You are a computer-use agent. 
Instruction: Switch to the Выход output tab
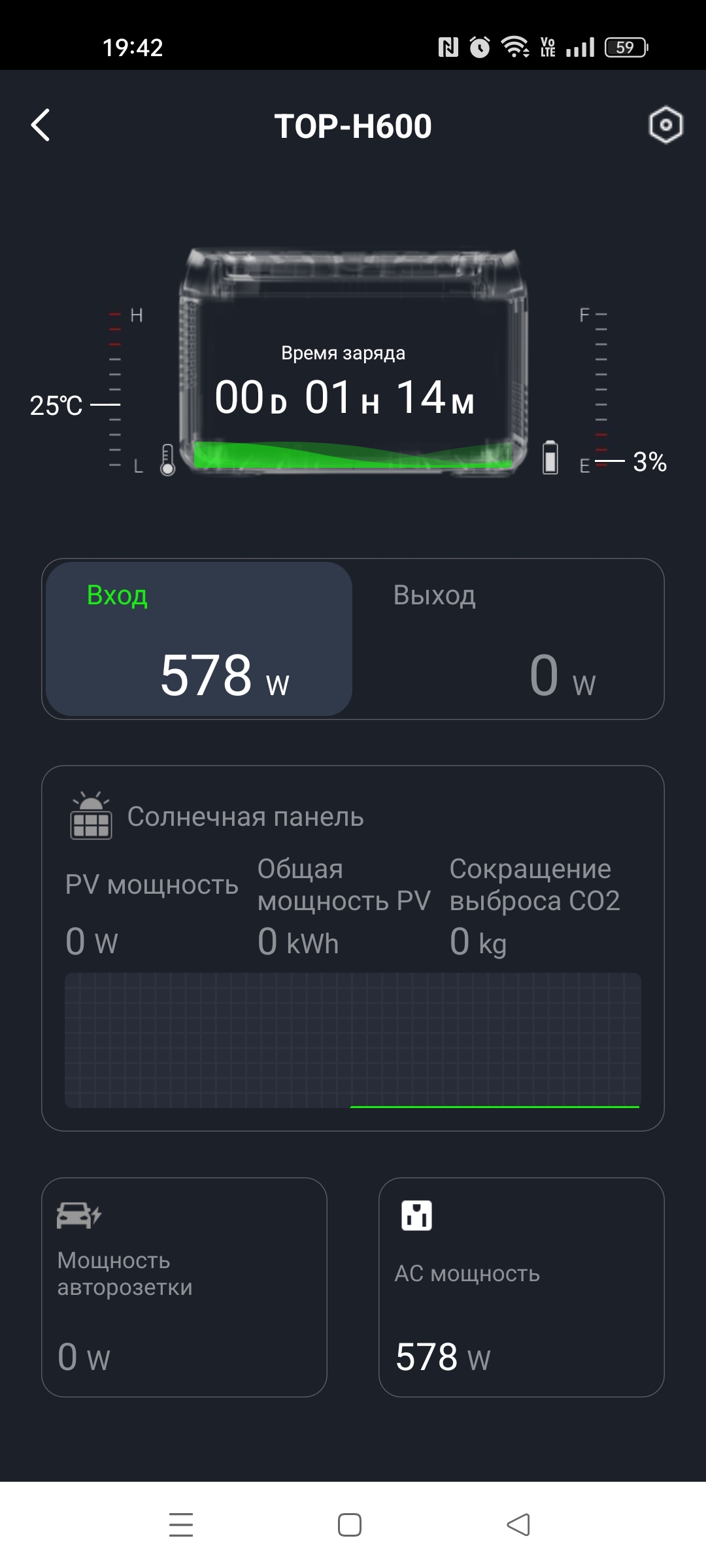(x=508, y=639)
